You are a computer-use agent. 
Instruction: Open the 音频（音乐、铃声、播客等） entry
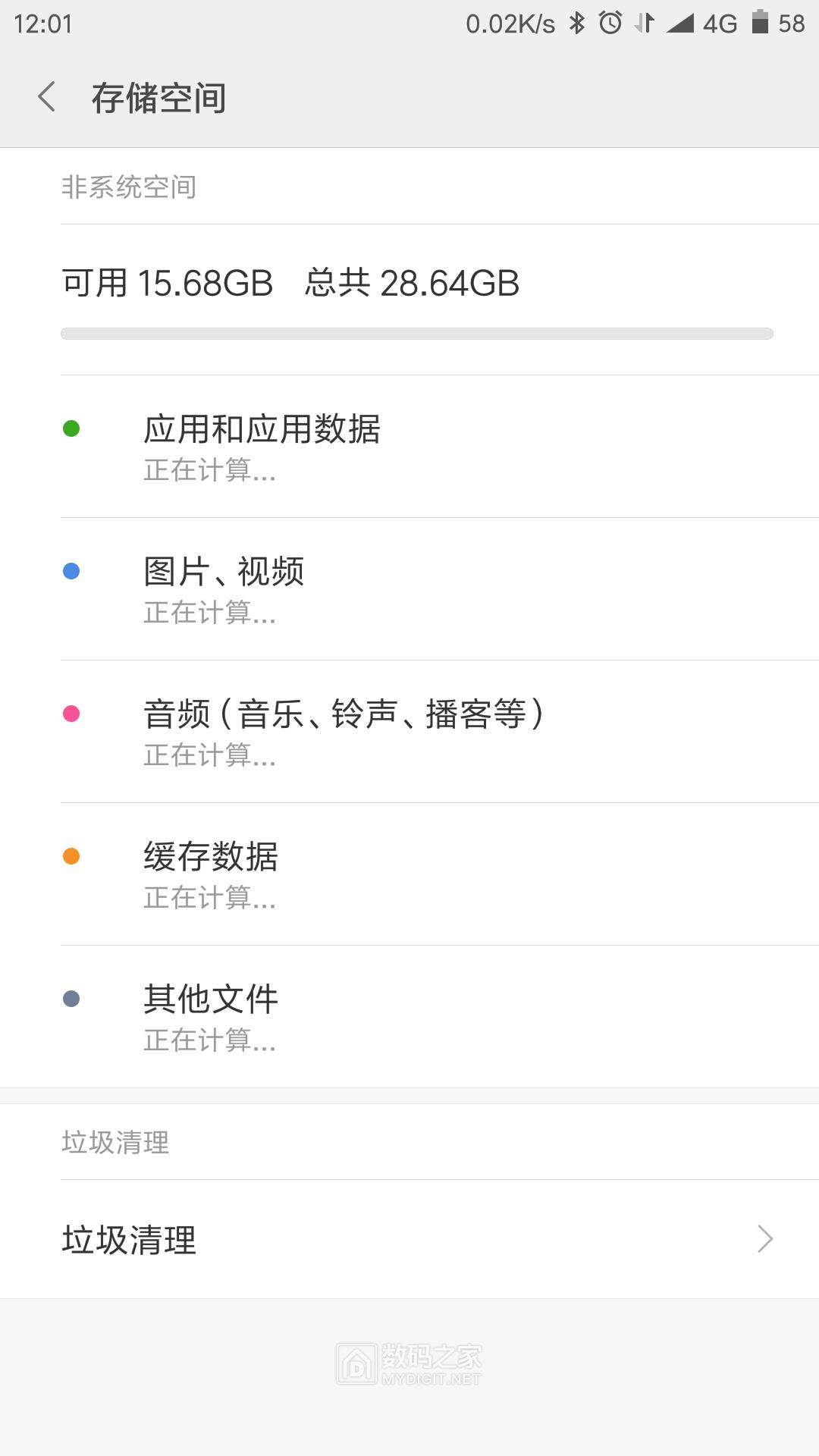pos(409,733)
